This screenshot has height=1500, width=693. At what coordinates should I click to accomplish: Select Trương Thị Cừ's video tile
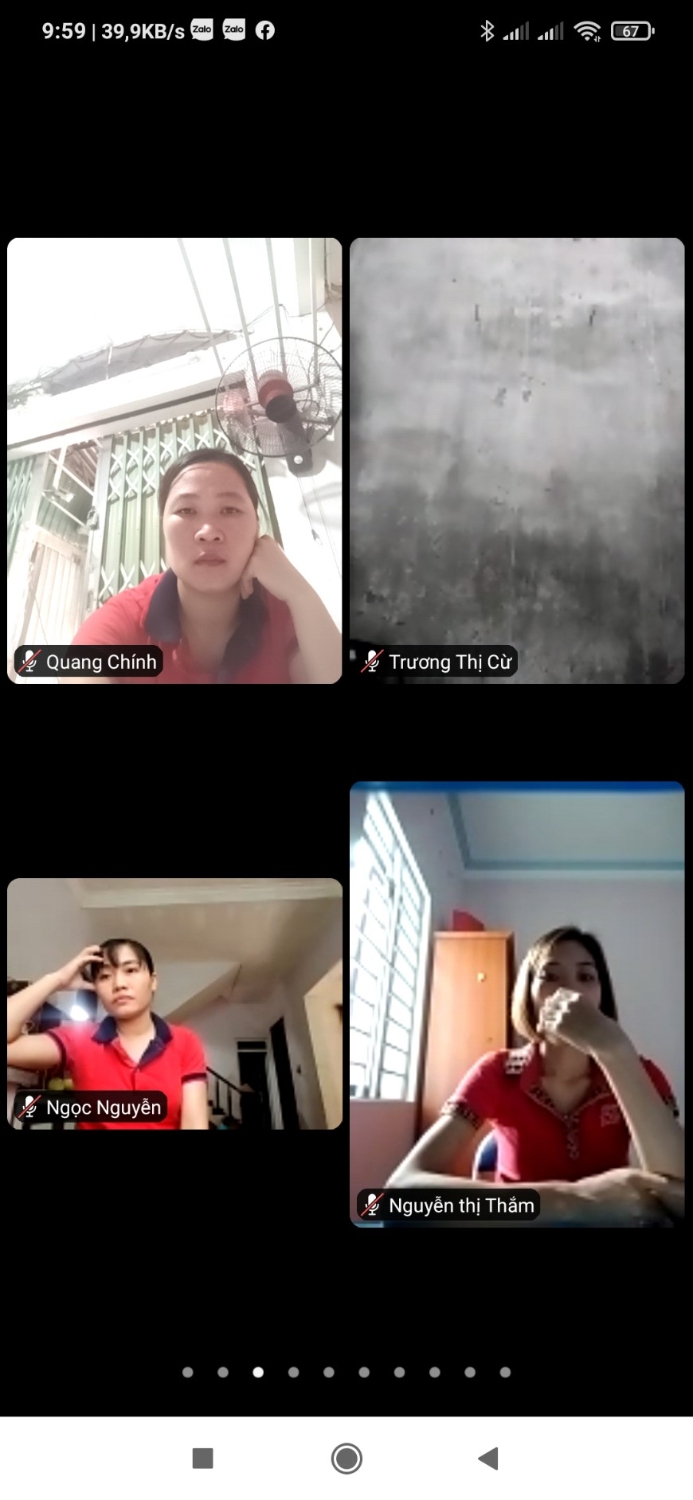click(517, 460)
